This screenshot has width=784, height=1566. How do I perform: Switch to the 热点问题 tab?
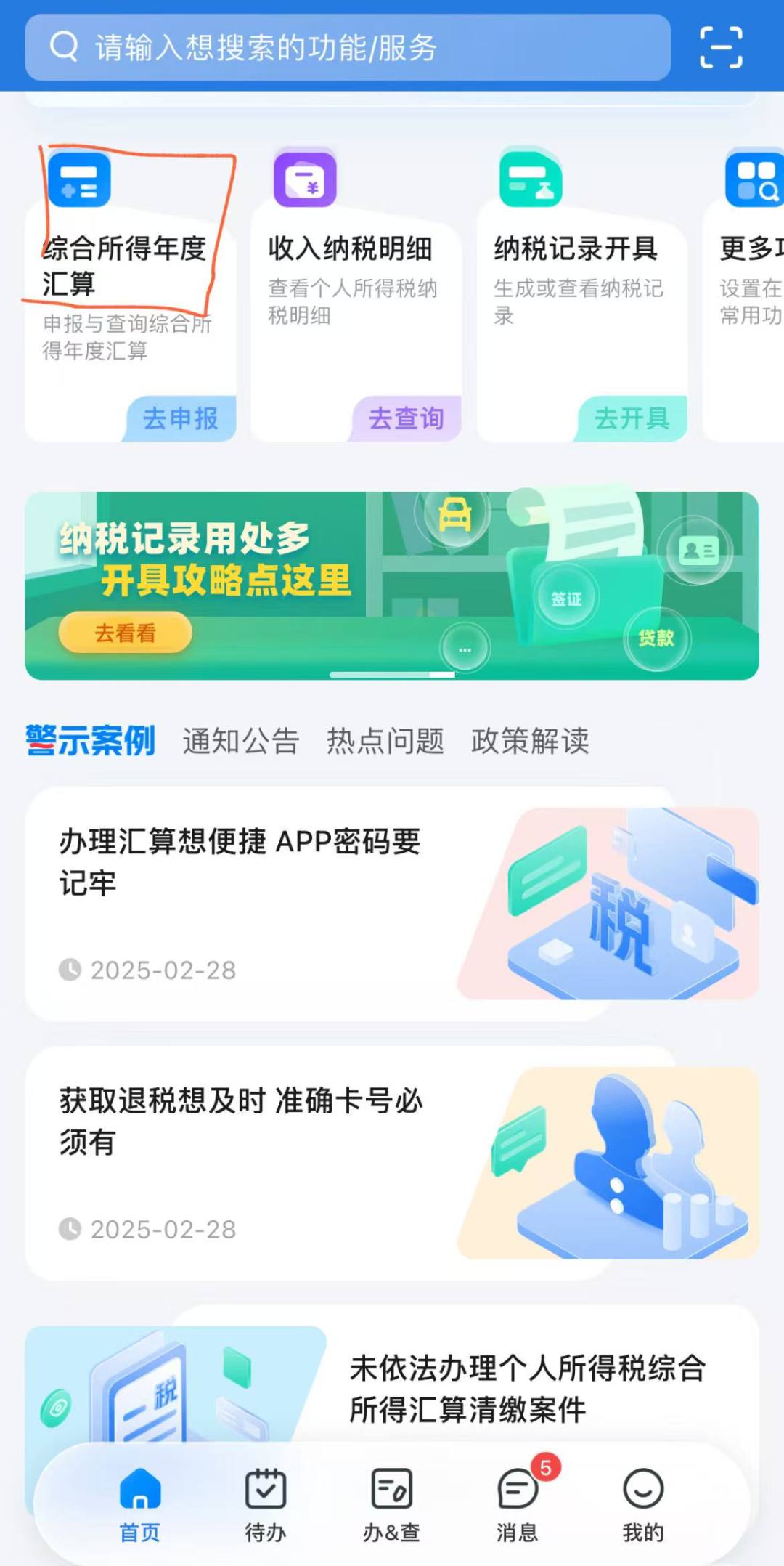click(385, 741)
